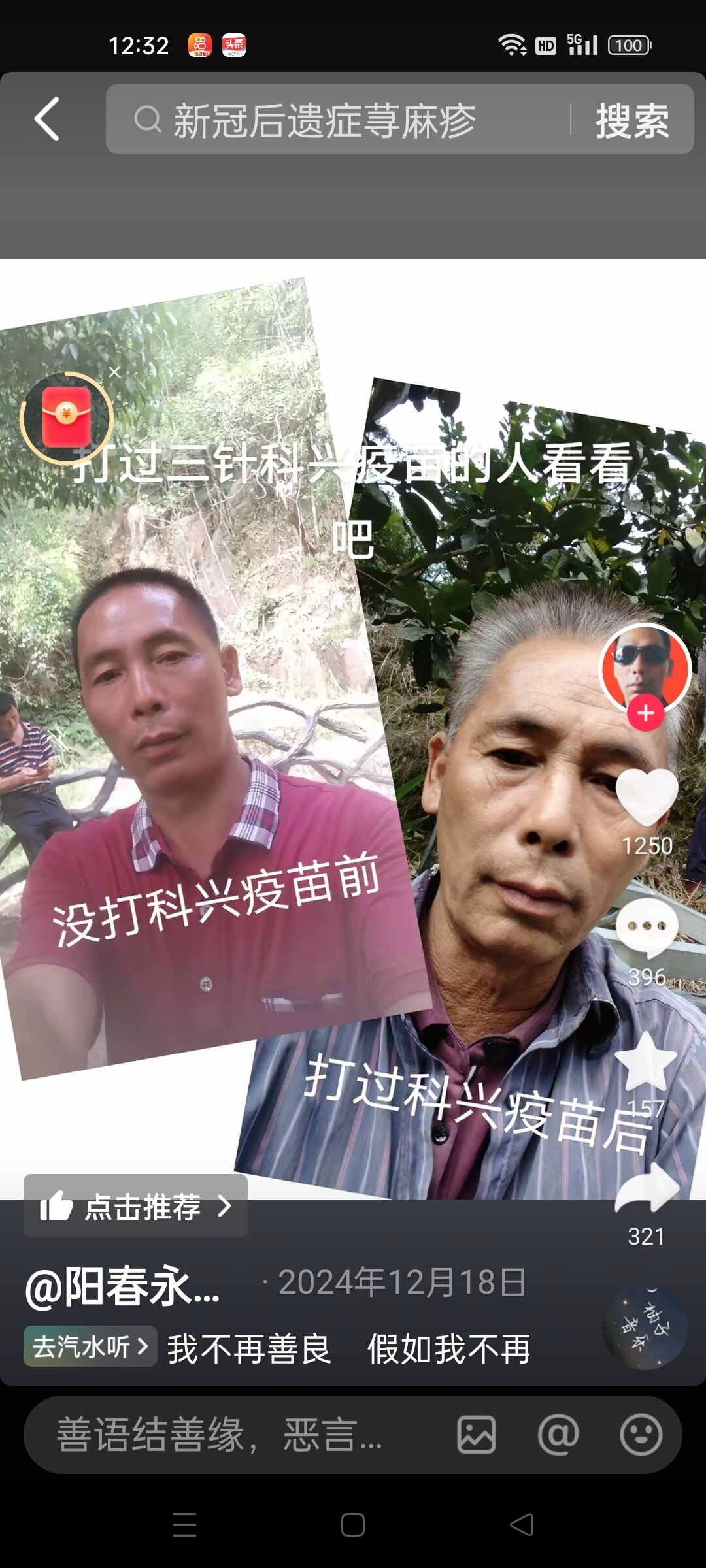The image size is (706, 1568).
Task: Attach an image to the comment
Action: point(476,1435)
